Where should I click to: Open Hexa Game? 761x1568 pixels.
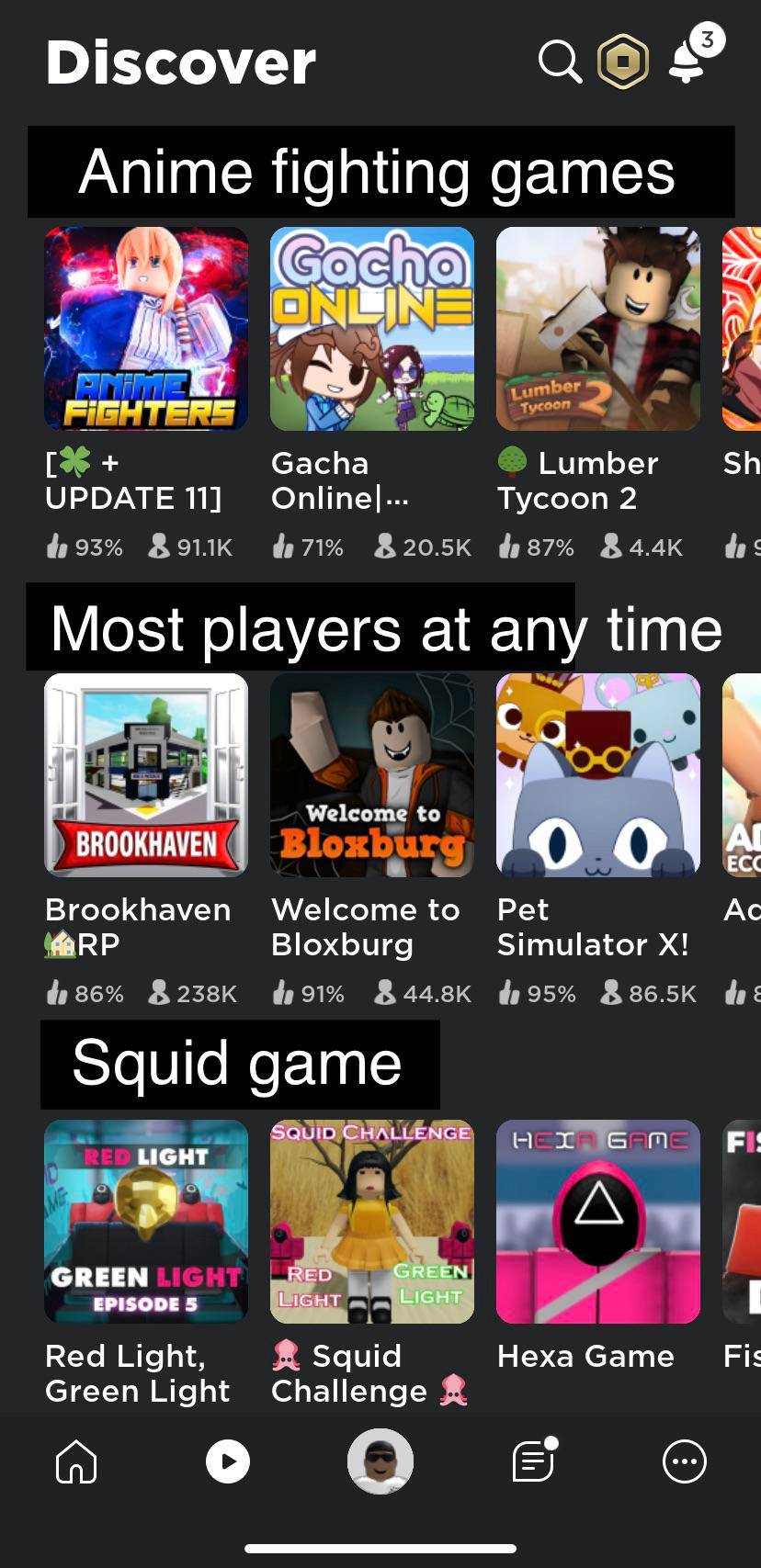coord(598,1222)
